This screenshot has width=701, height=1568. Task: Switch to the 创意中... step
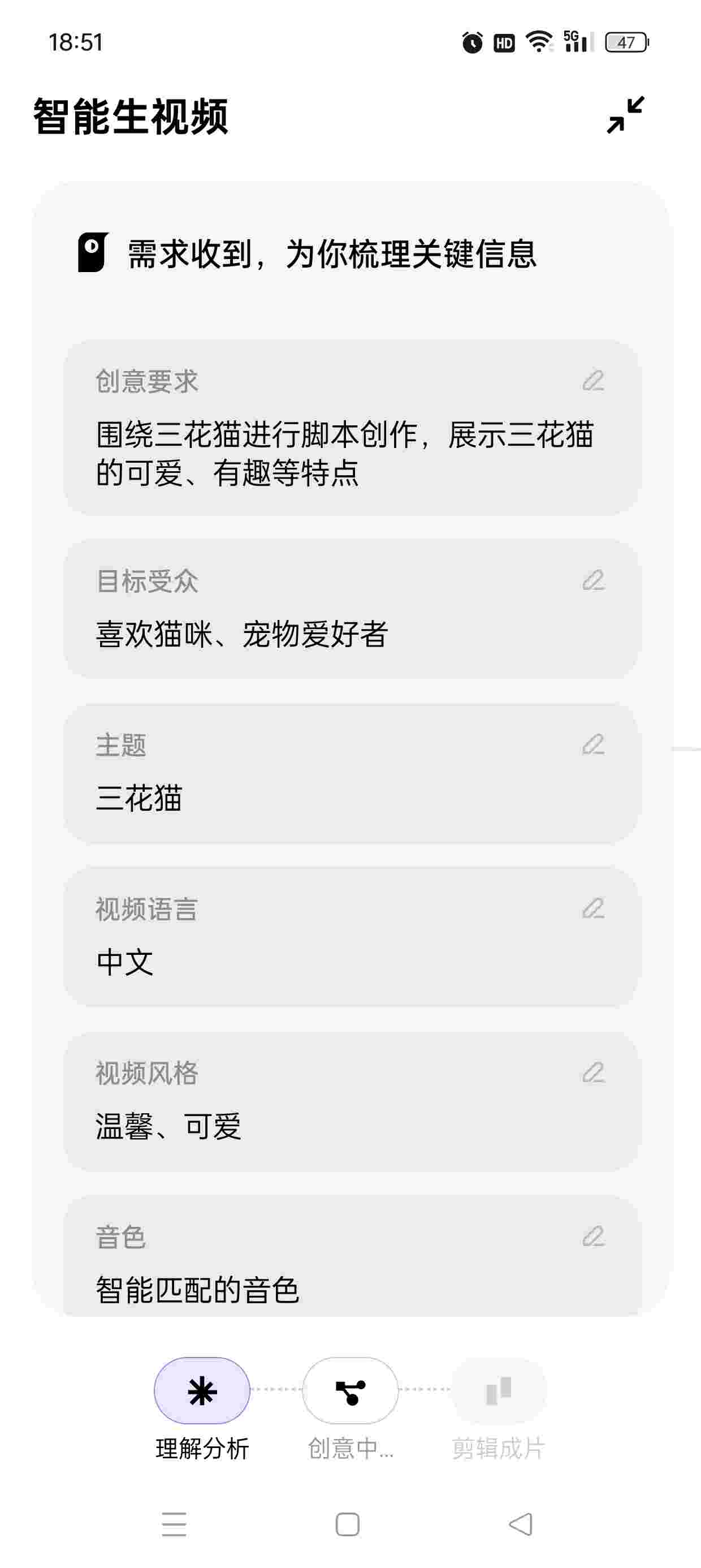[x=350, y=1391]
